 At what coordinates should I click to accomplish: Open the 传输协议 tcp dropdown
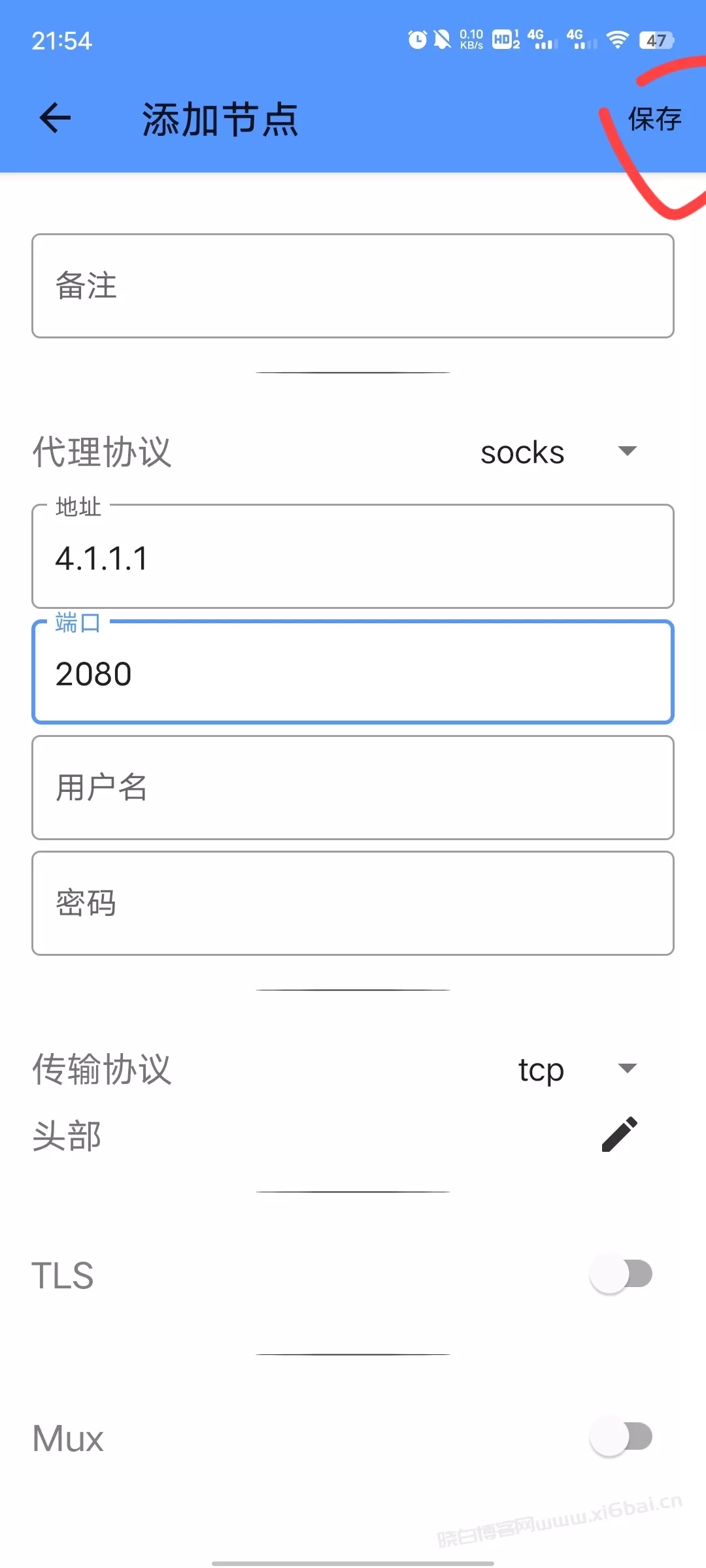[x=577, y=1069]
